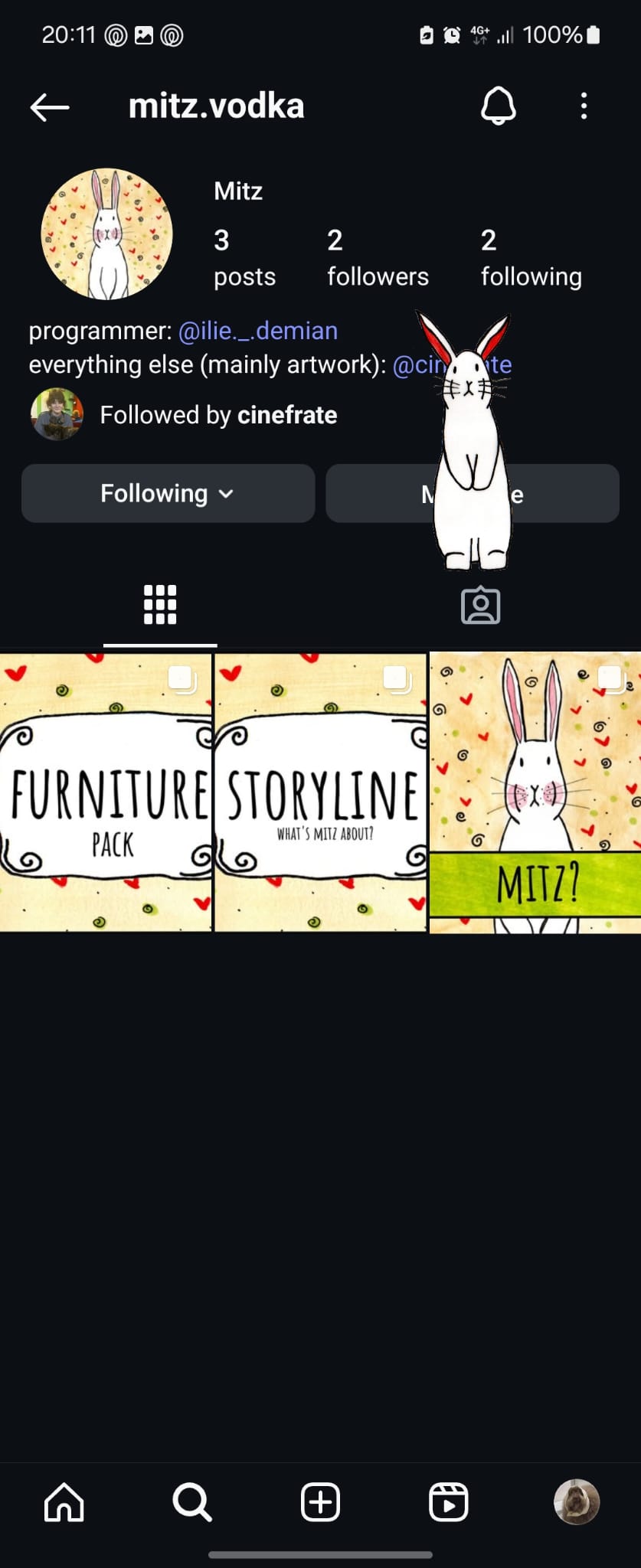
Task: Open the notifications bell for mitz.vodka
Action: (x=498, y=106)
